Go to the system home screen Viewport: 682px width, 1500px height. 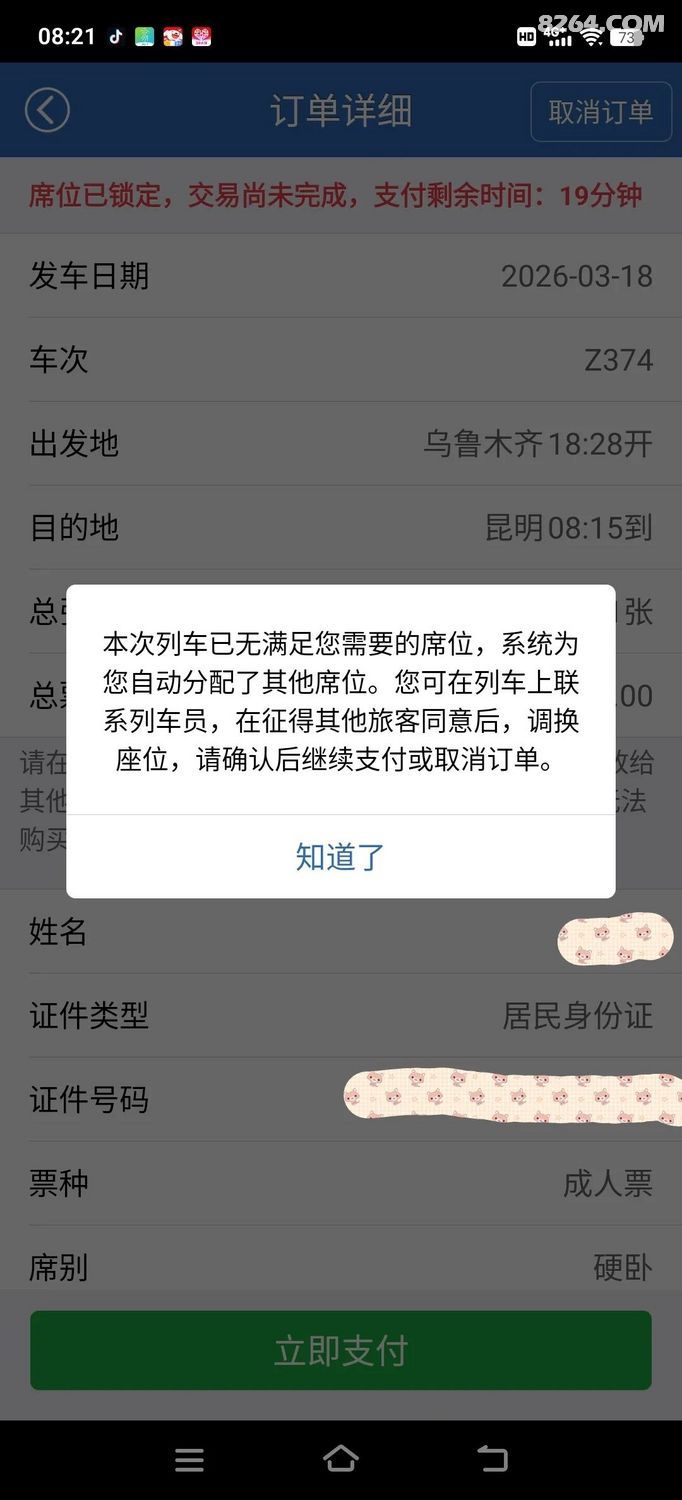click(340, 1459)
